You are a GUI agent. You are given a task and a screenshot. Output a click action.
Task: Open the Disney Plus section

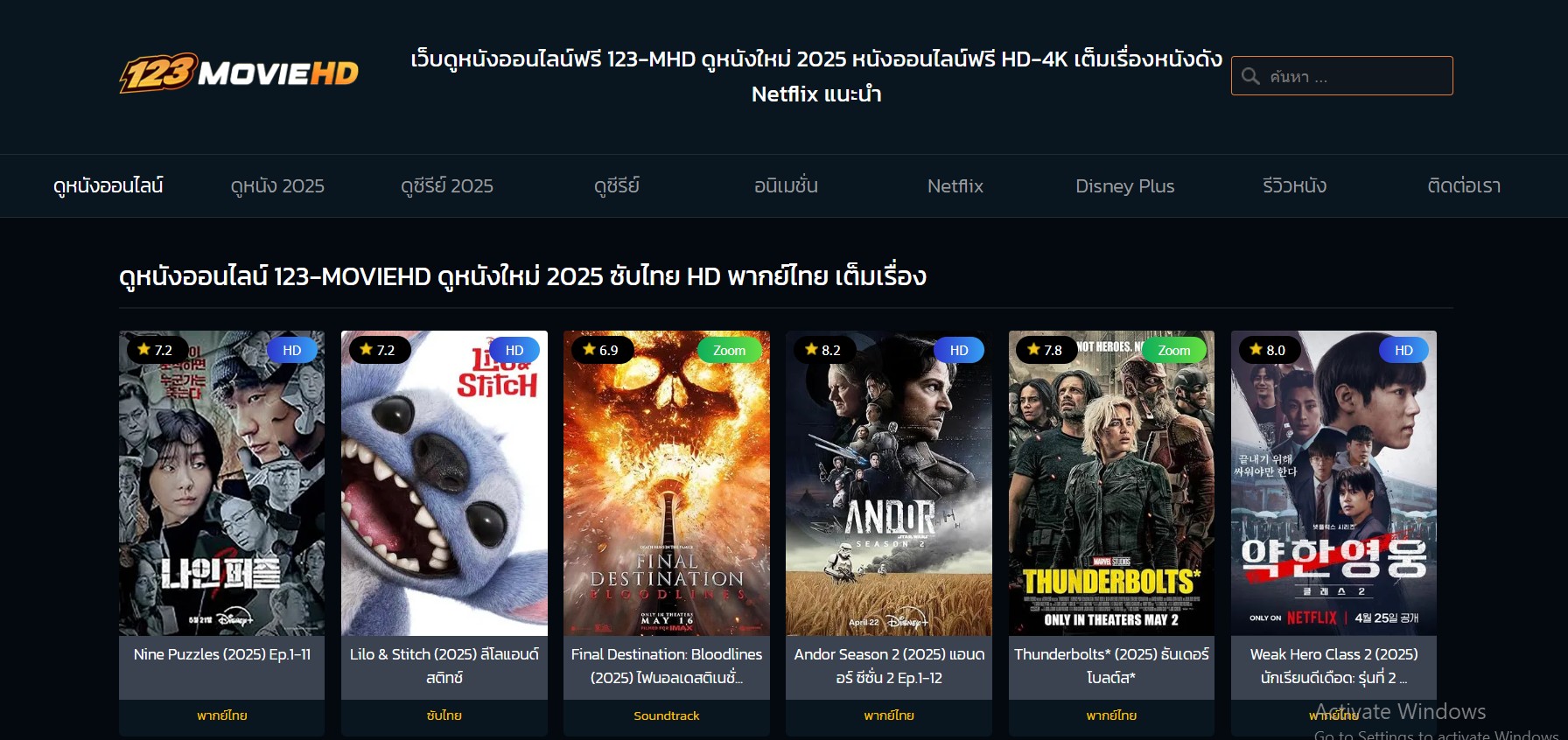[x=1124, y=185]
